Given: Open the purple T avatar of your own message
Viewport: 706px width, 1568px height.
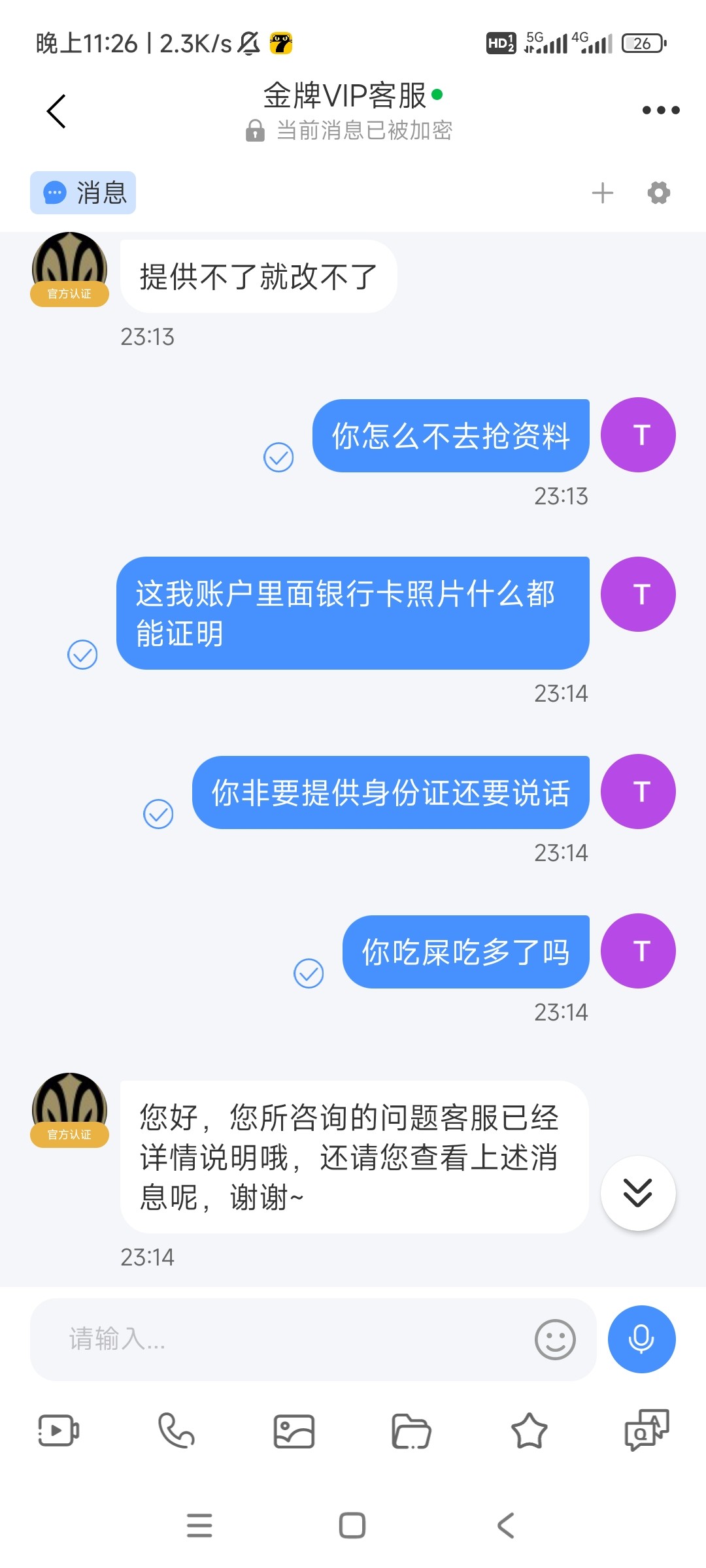Looking at the screenshot, I should pos(638,951).
